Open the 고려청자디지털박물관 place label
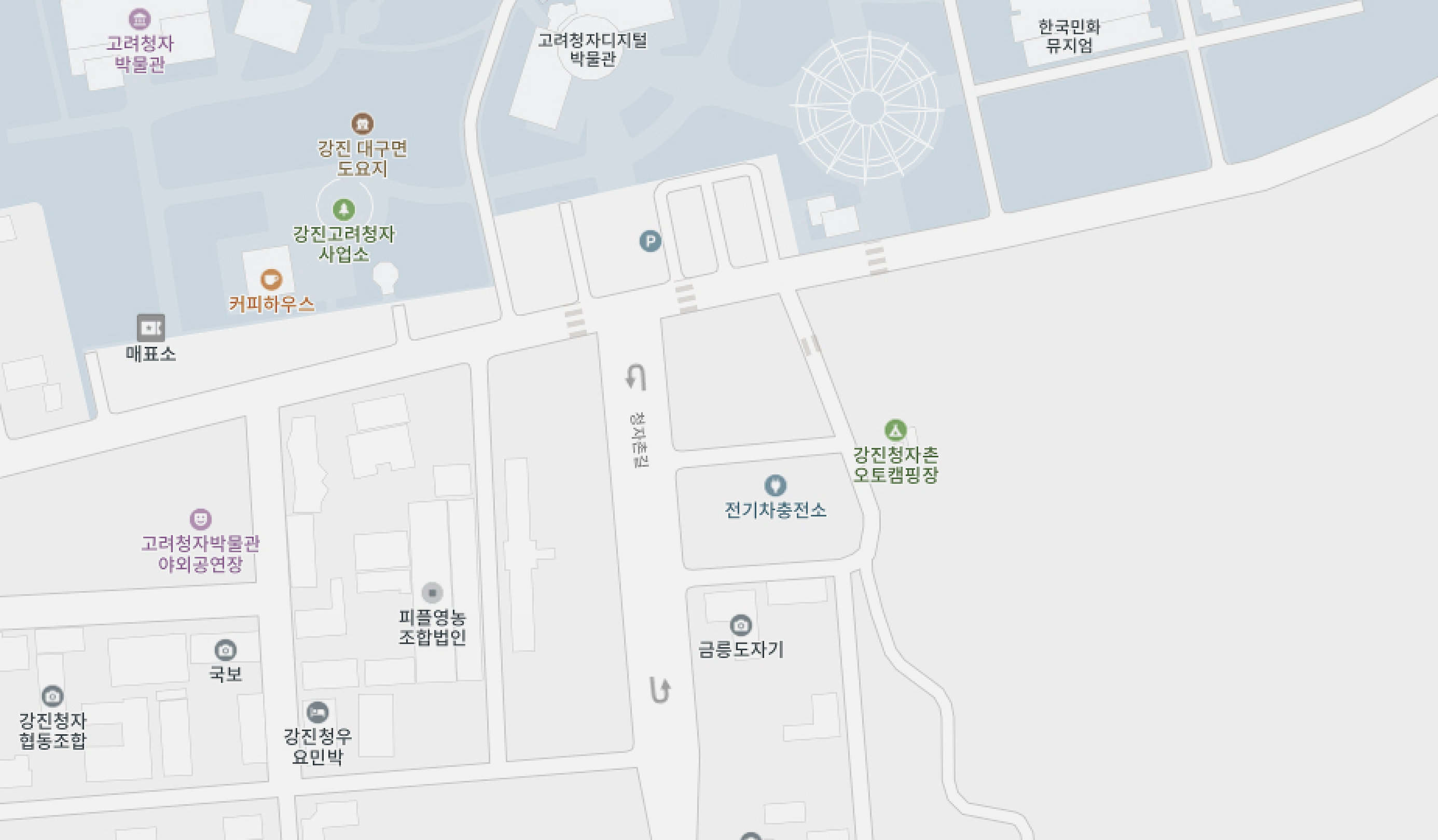 (592, 49)
